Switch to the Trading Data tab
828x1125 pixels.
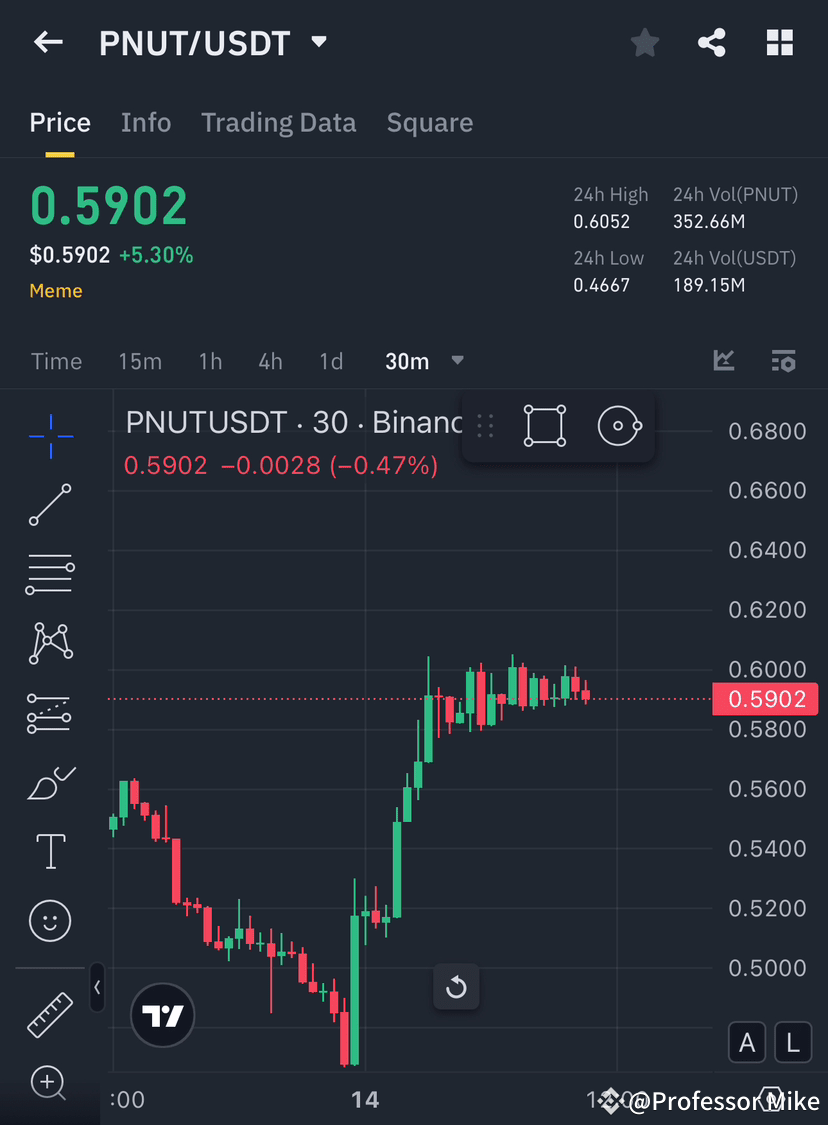click(x=279, y=122)
